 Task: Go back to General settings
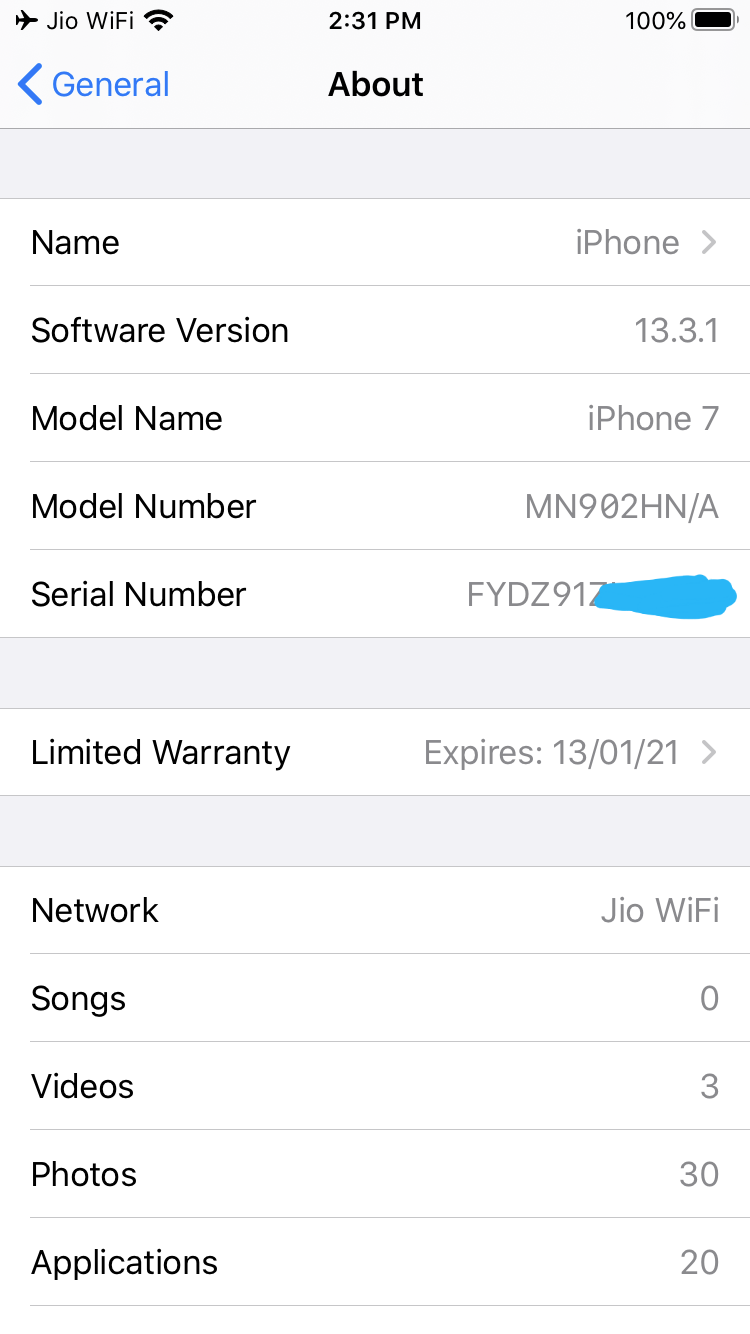click(x=95, y=85)
